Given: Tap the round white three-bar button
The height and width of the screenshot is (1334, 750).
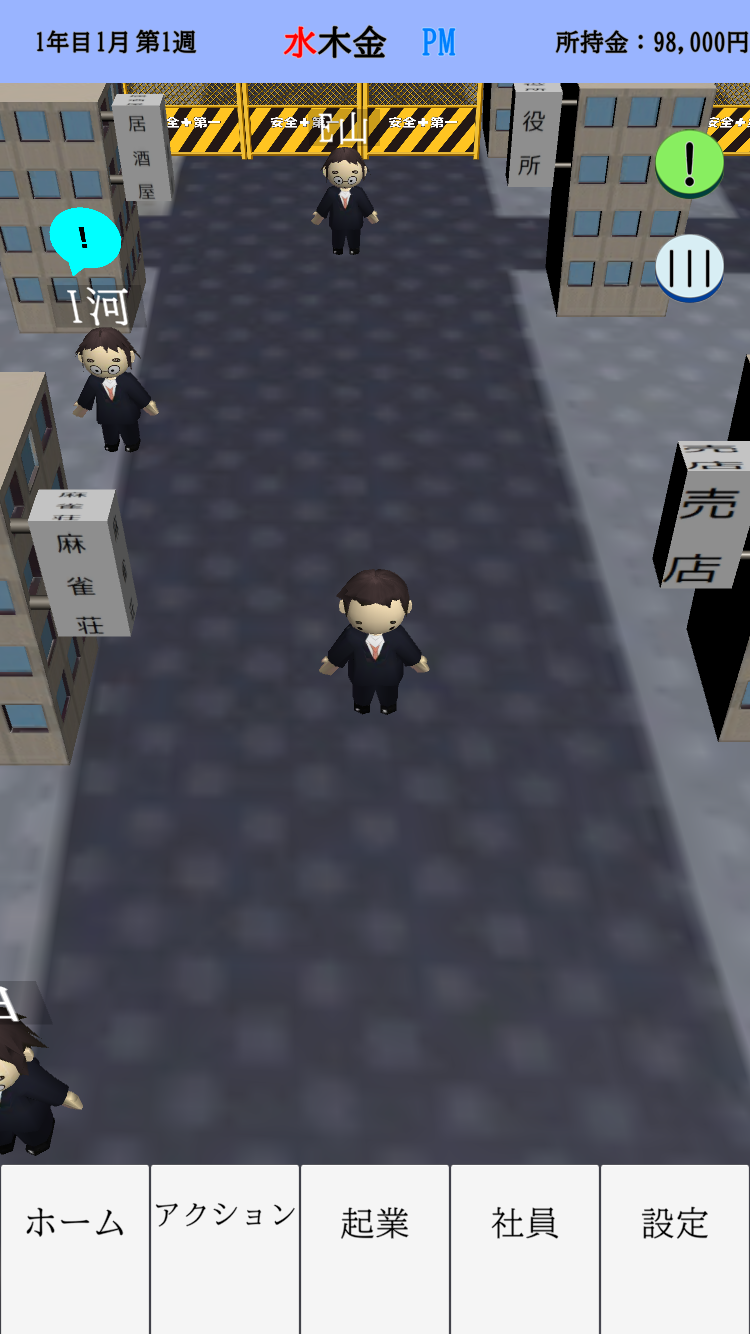Looking at the screenshot, I should (689, 268).
